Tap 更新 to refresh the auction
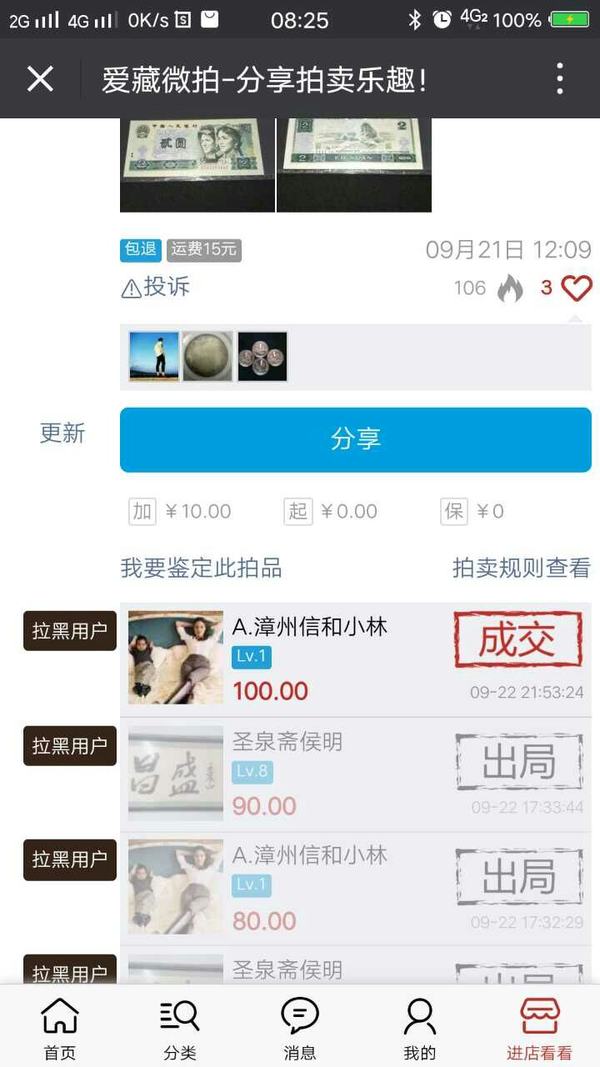 click(62, 433)
